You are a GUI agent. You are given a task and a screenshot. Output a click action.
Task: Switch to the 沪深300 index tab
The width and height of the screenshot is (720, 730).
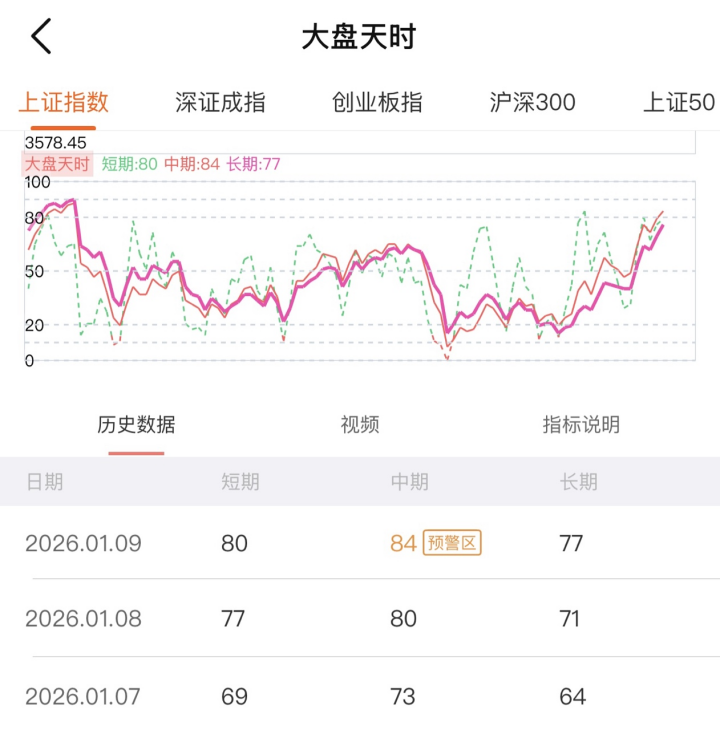(x=532, y=102)
